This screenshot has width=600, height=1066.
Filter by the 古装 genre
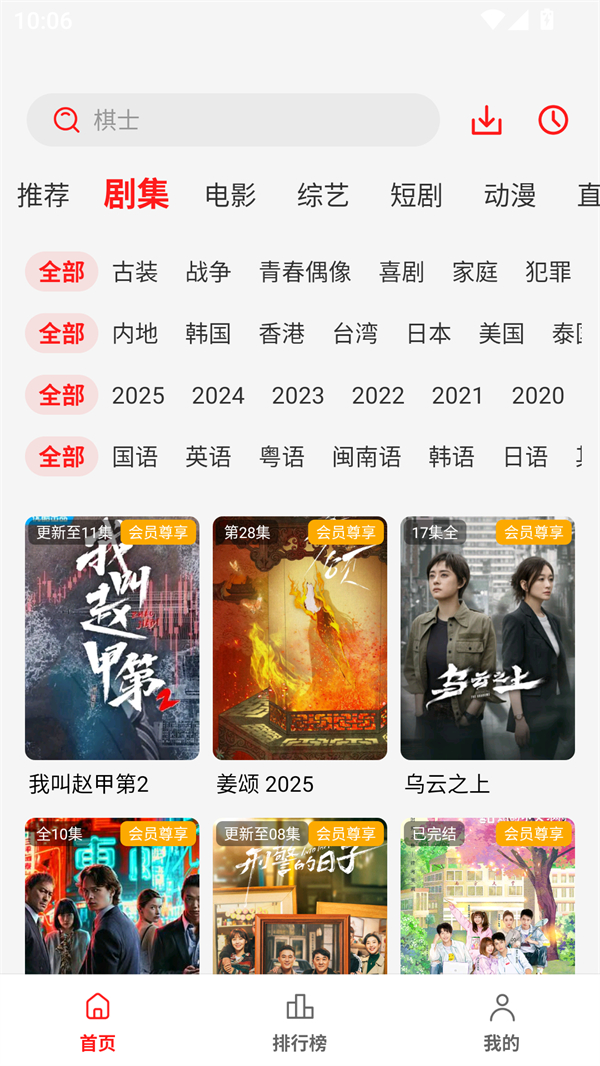[135, 272]
